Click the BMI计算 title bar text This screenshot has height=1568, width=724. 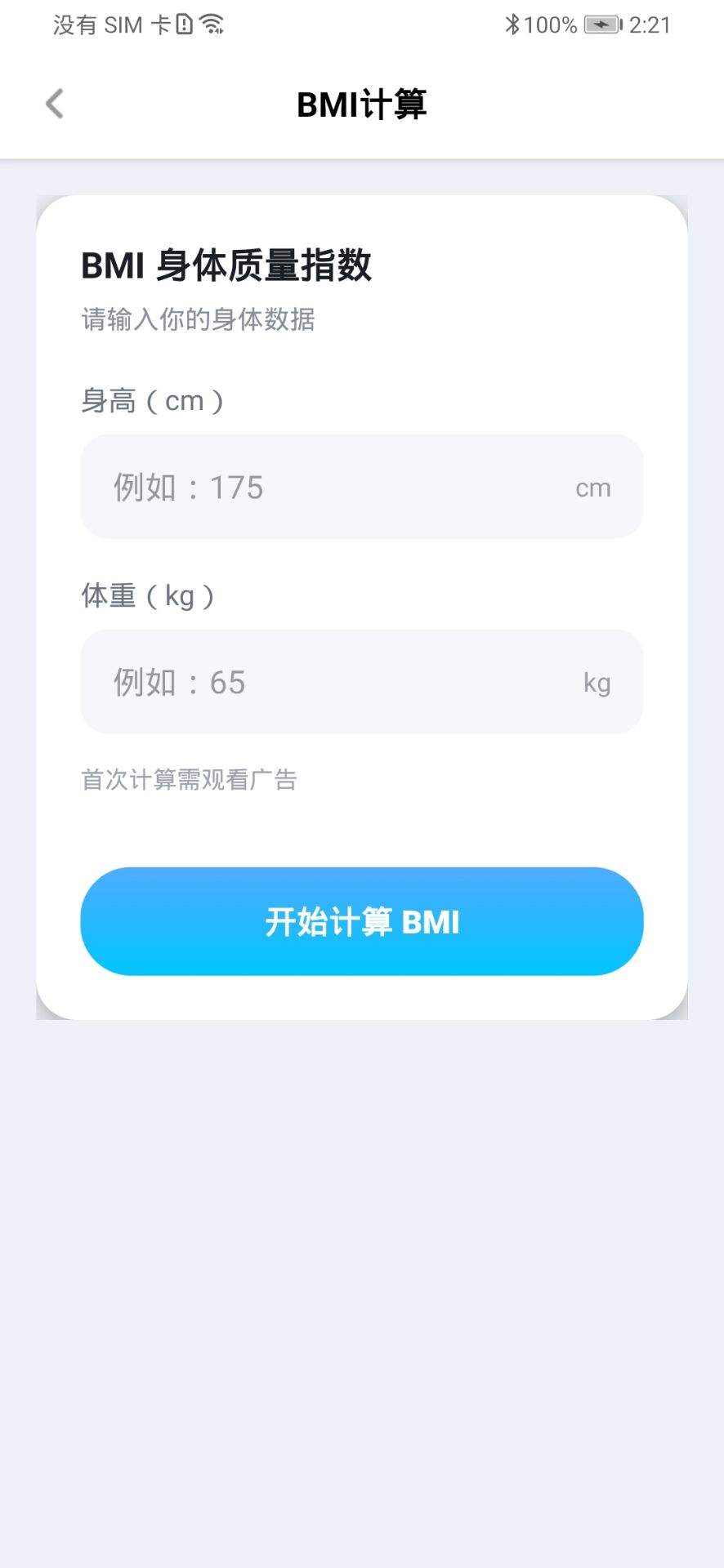[x=362, y=104]
